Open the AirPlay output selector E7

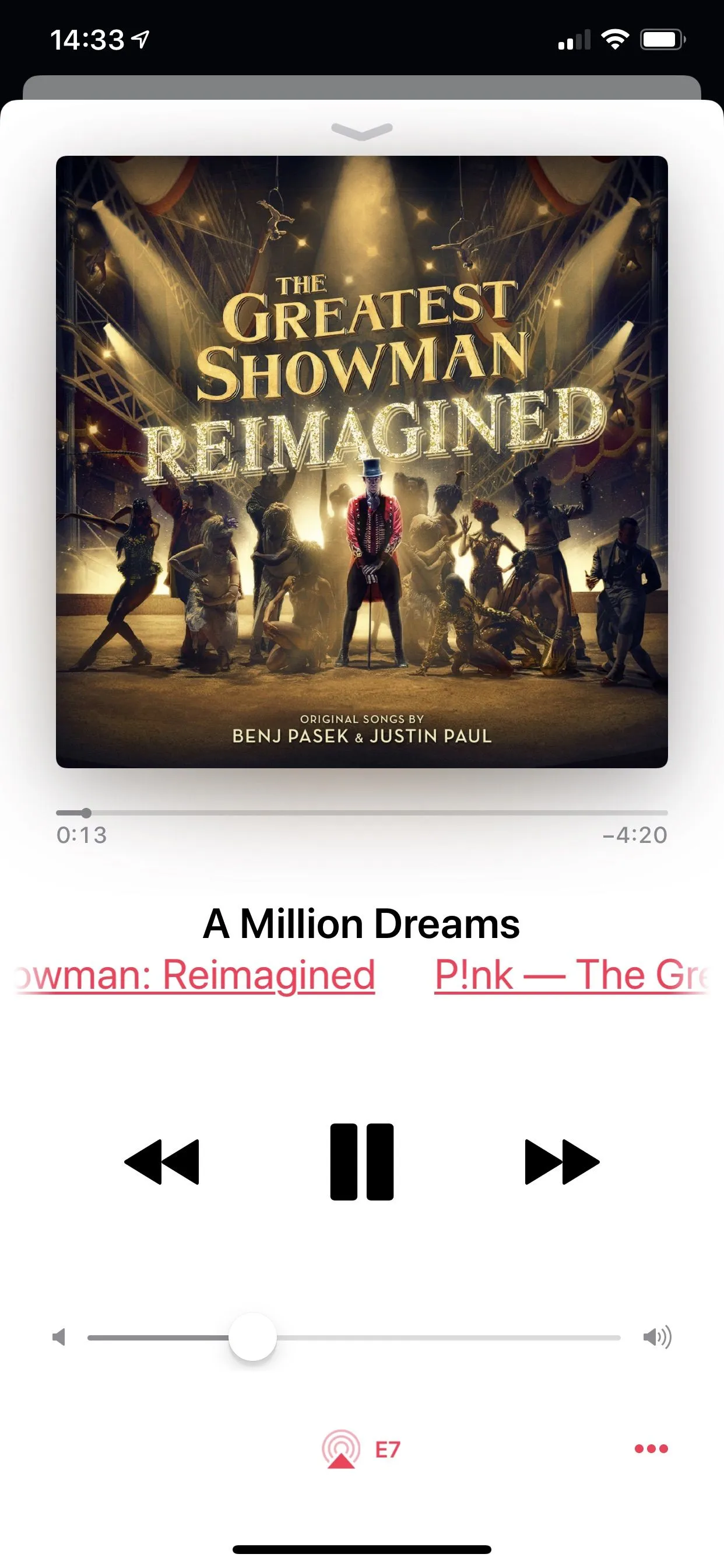pyautogui.click(x=361, y=1448)
